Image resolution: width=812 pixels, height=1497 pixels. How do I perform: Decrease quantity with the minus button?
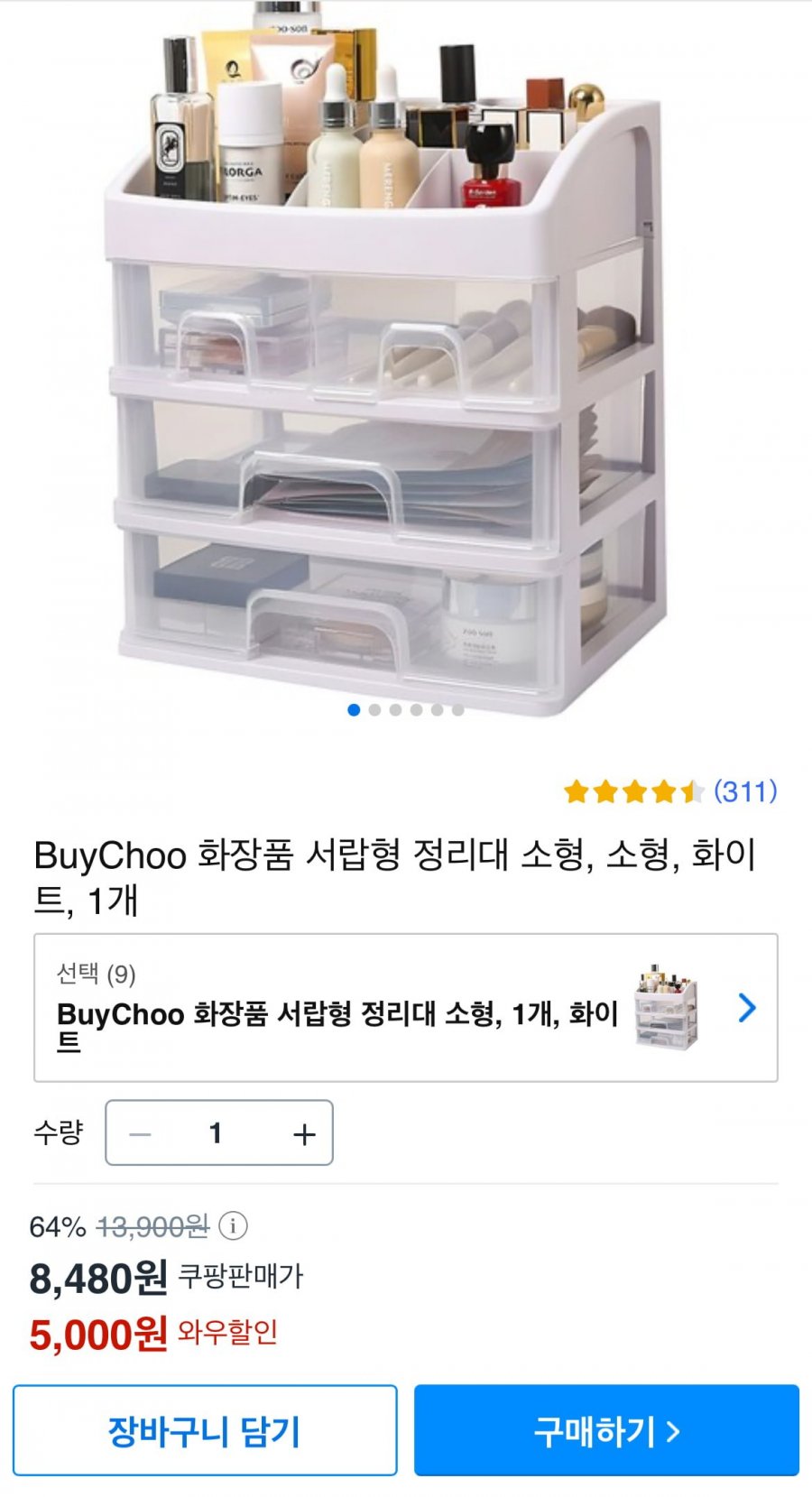tap(141, 1133)
